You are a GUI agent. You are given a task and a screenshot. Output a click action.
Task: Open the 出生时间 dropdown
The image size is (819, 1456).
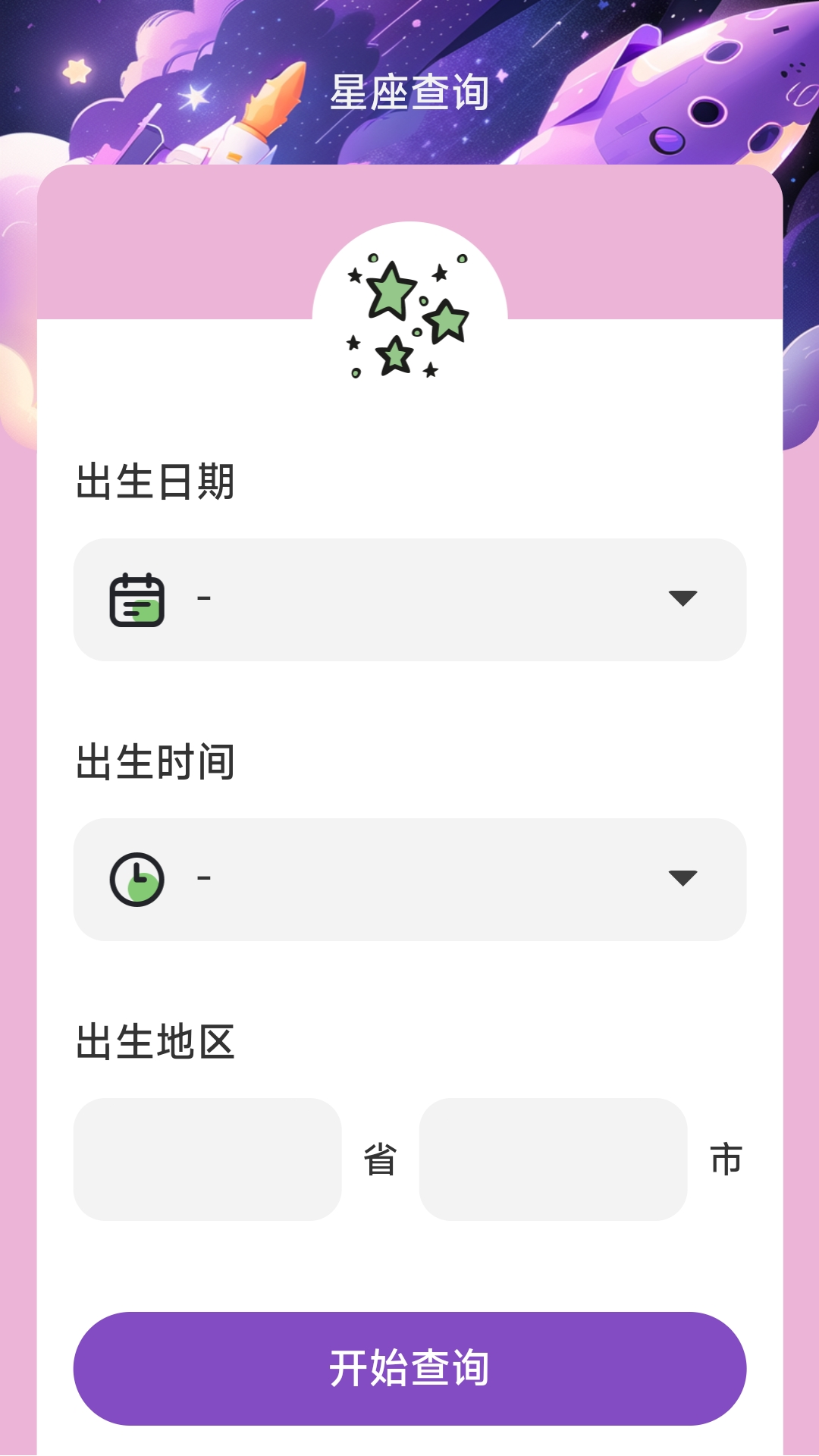pos(409,880)
